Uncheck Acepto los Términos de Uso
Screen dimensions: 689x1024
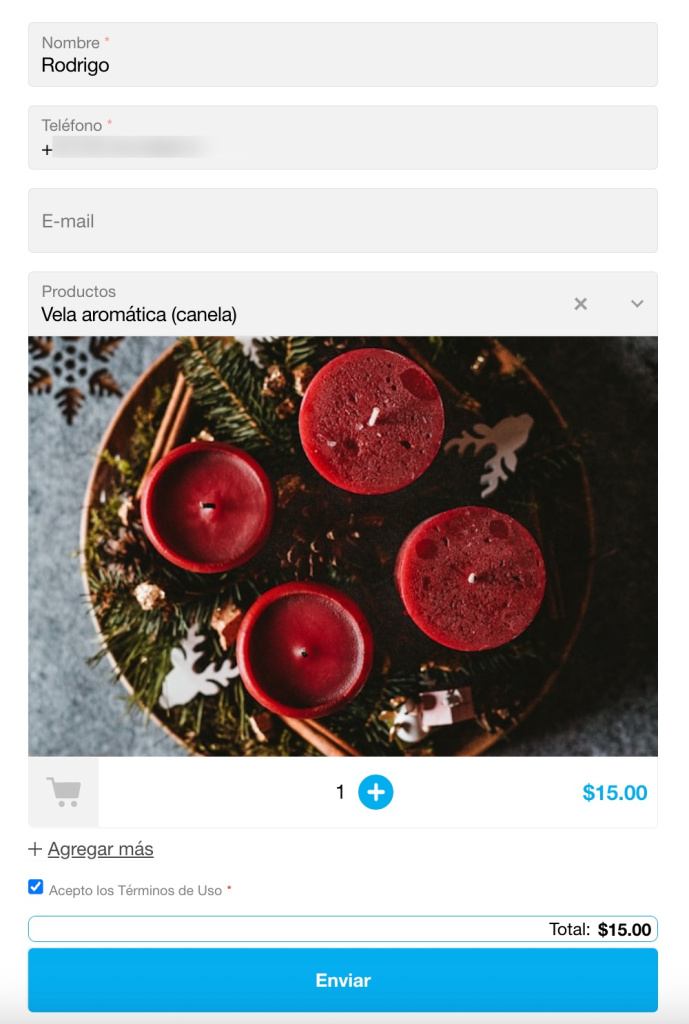click(36, 887)
